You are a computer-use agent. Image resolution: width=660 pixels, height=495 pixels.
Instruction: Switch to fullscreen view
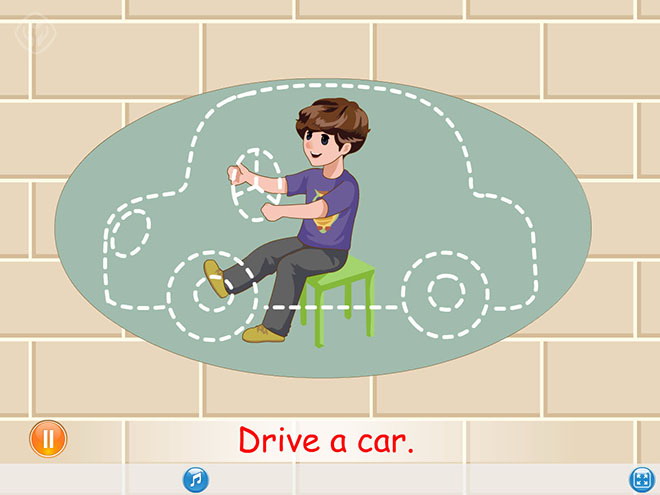(641, 479)
